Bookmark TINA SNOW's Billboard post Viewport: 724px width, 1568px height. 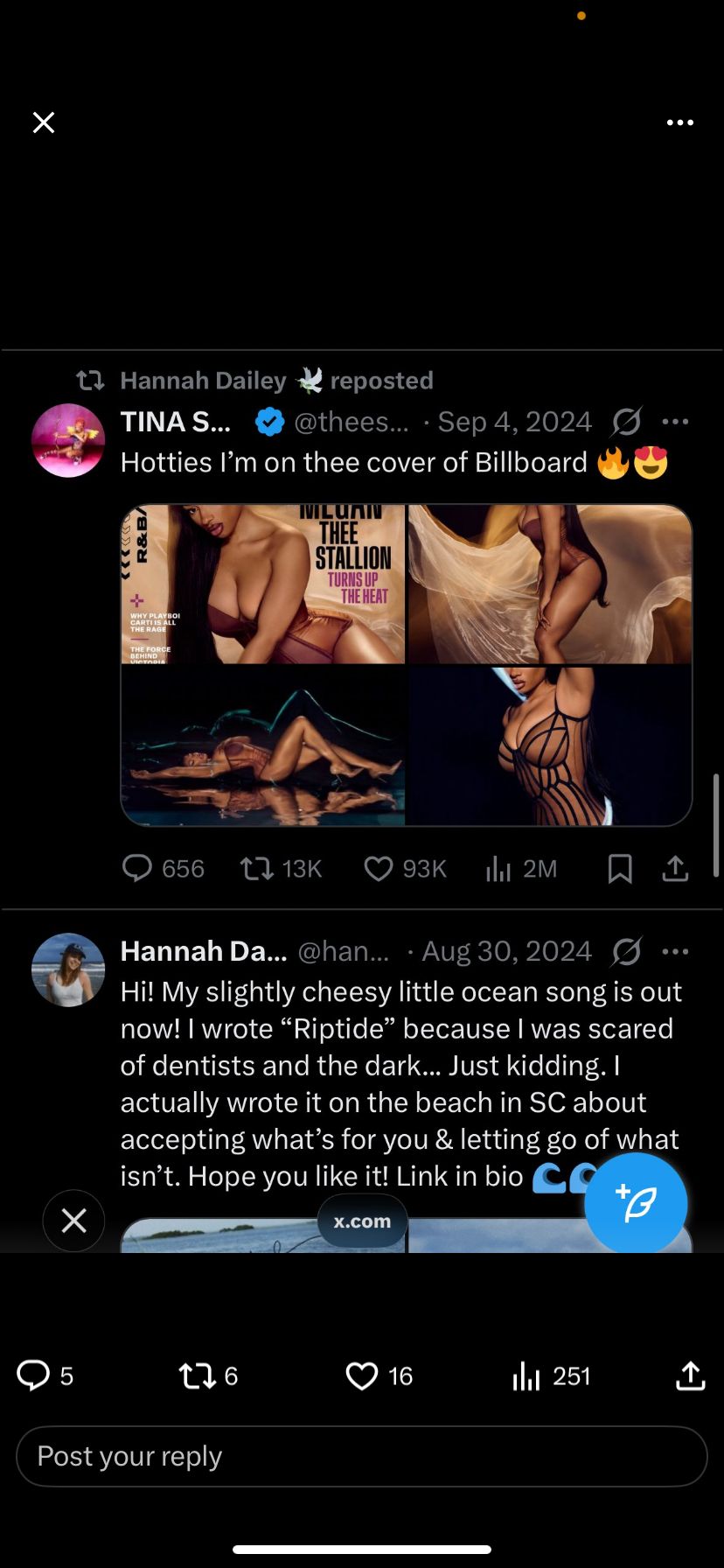pos(620,868)
